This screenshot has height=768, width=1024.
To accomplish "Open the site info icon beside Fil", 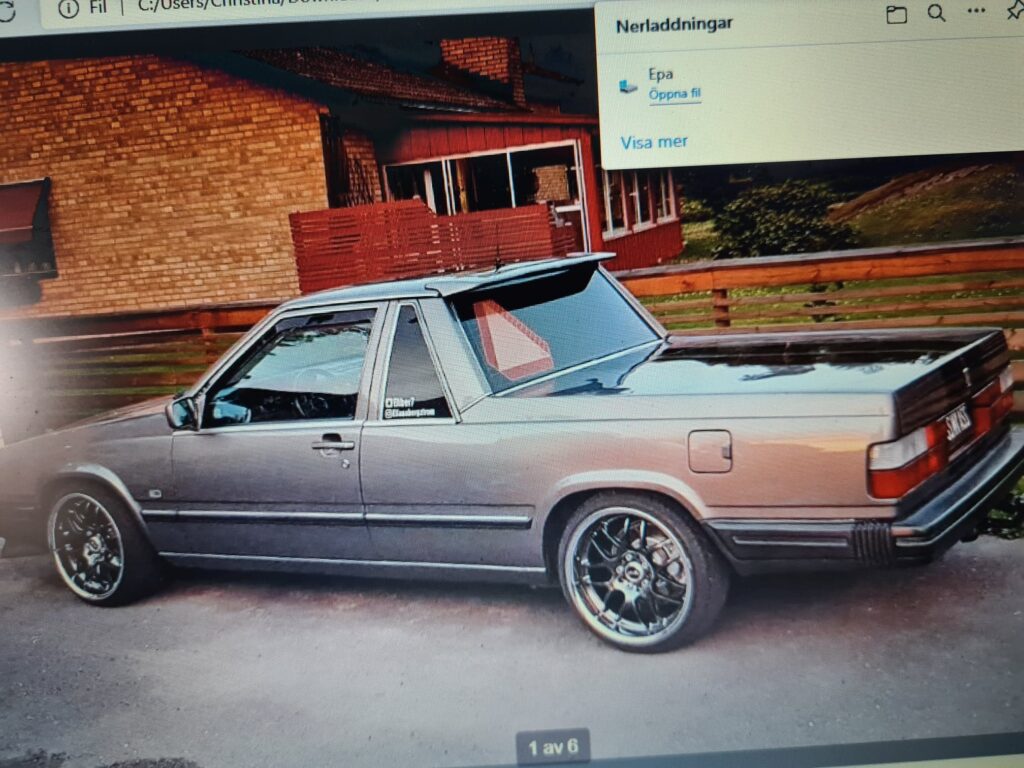I will click(x=68, y=9).
